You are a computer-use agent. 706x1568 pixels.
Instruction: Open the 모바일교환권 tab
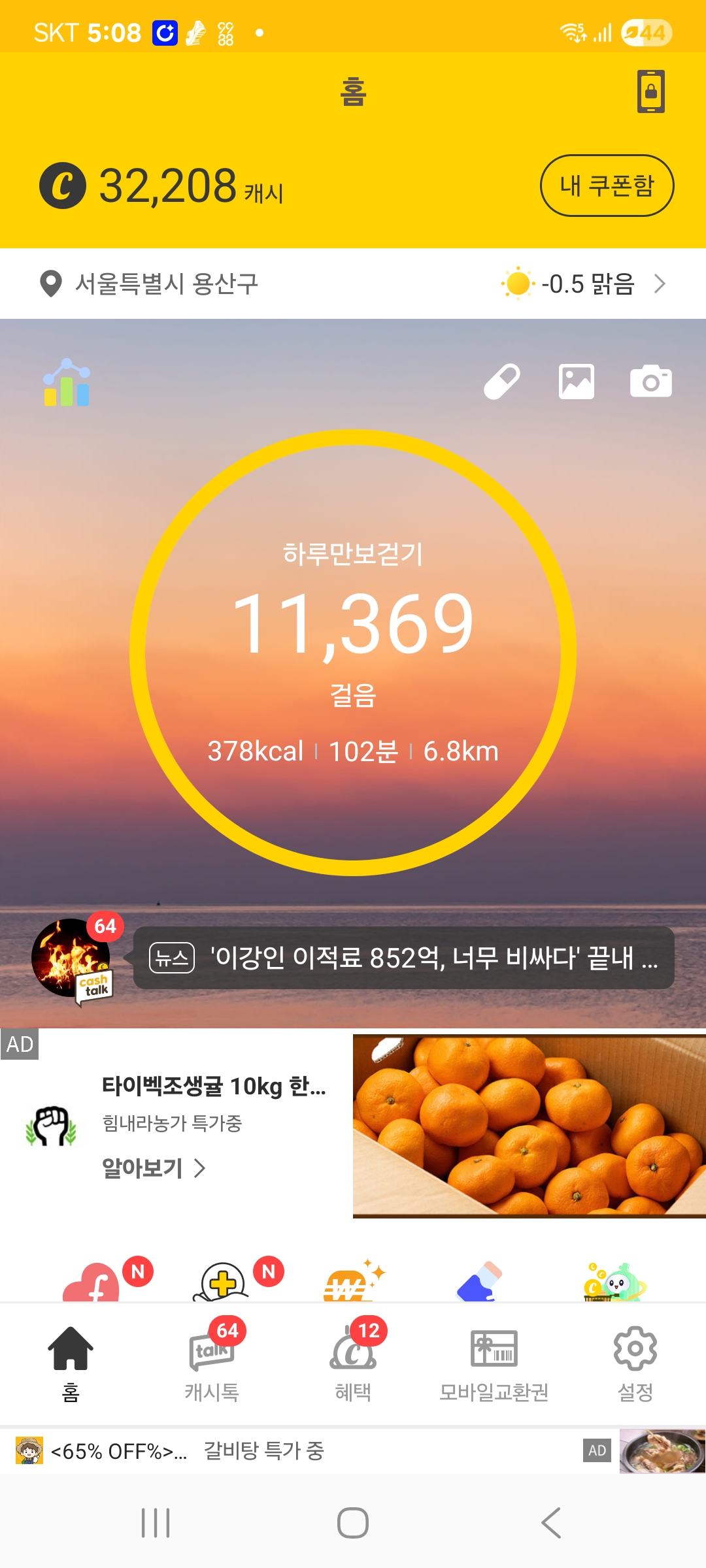click(494, 1364)
